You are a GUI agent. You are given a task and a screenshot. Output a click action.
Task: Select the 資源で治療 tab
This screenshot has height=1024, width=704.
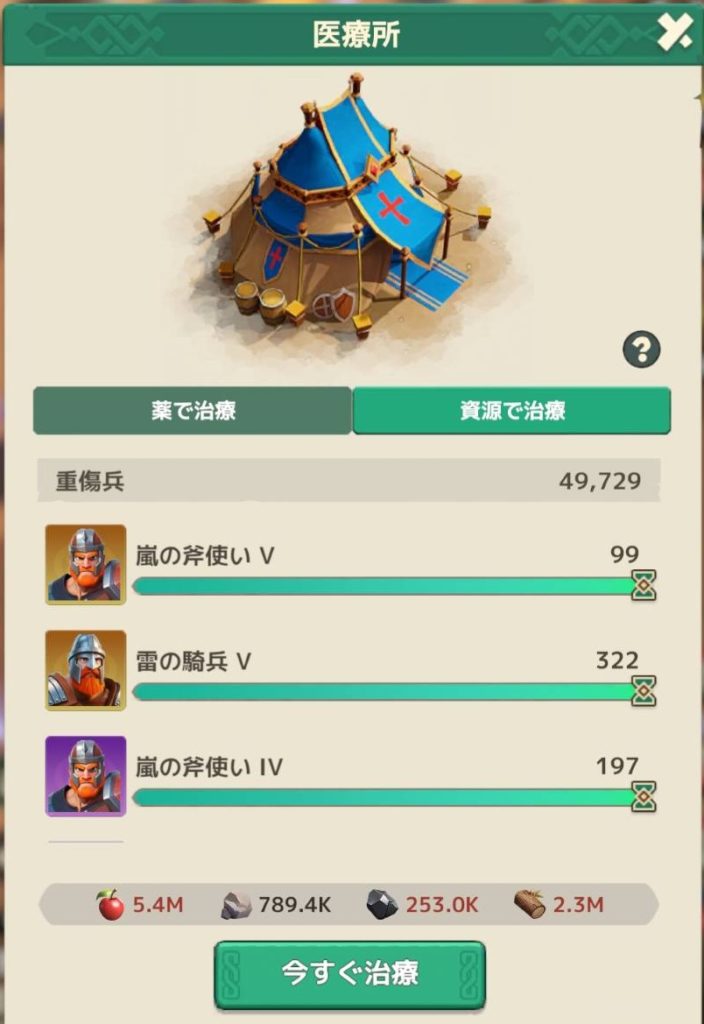[511, 411]
